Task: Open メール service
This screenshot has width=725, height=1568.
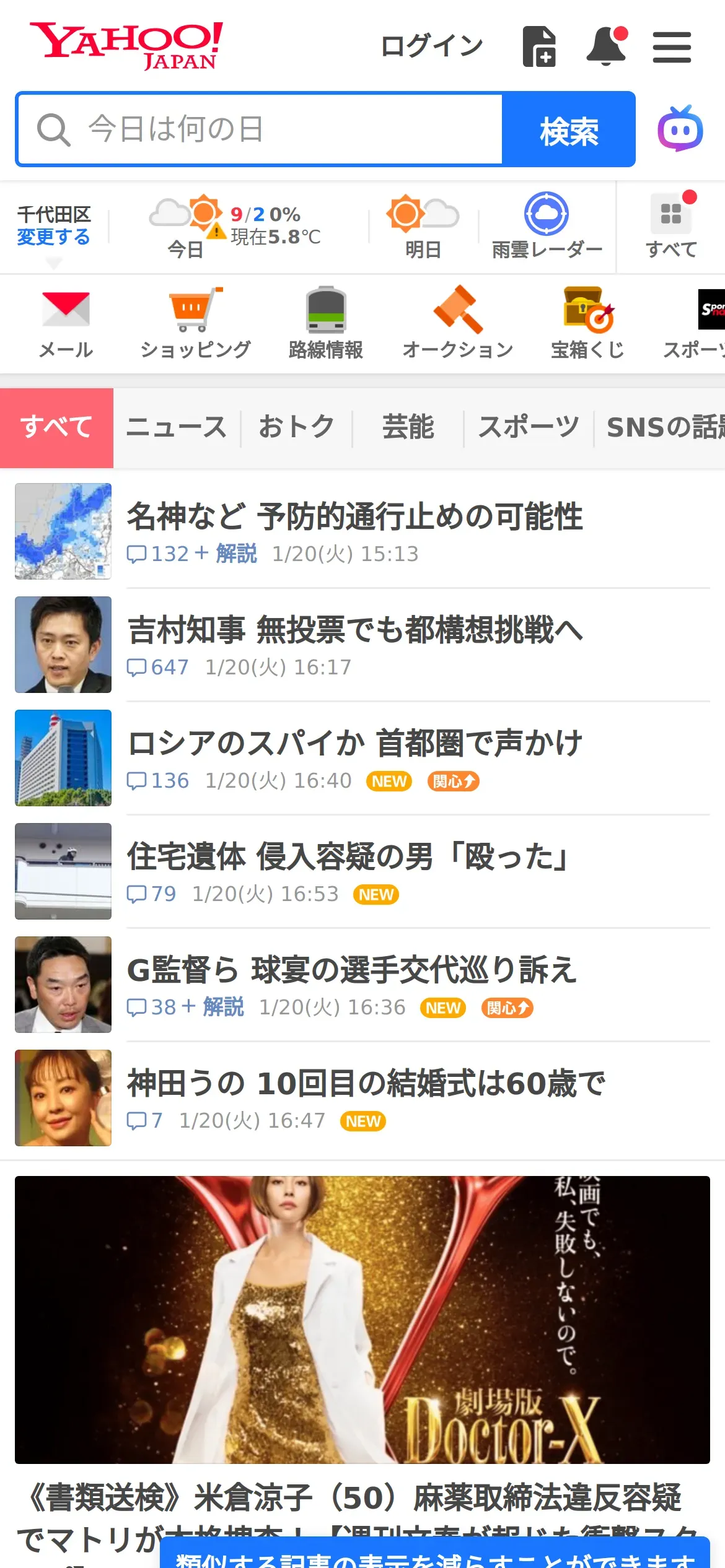Action: [66, 323]
